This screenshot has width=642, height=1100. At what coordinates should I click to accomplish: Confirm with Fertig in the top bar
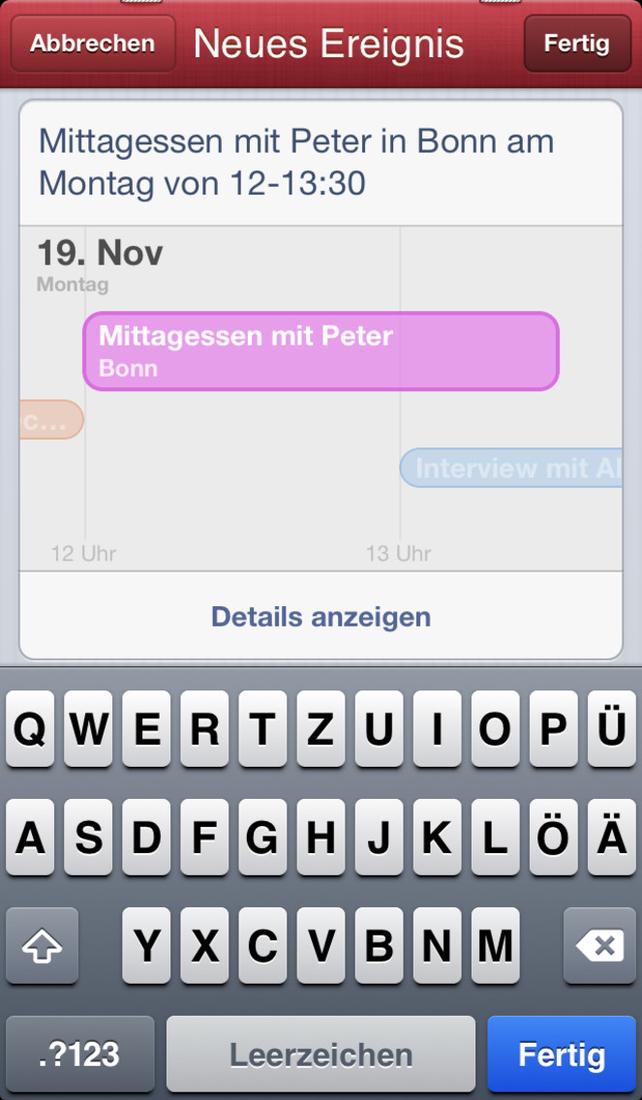[x=577, y=43]
